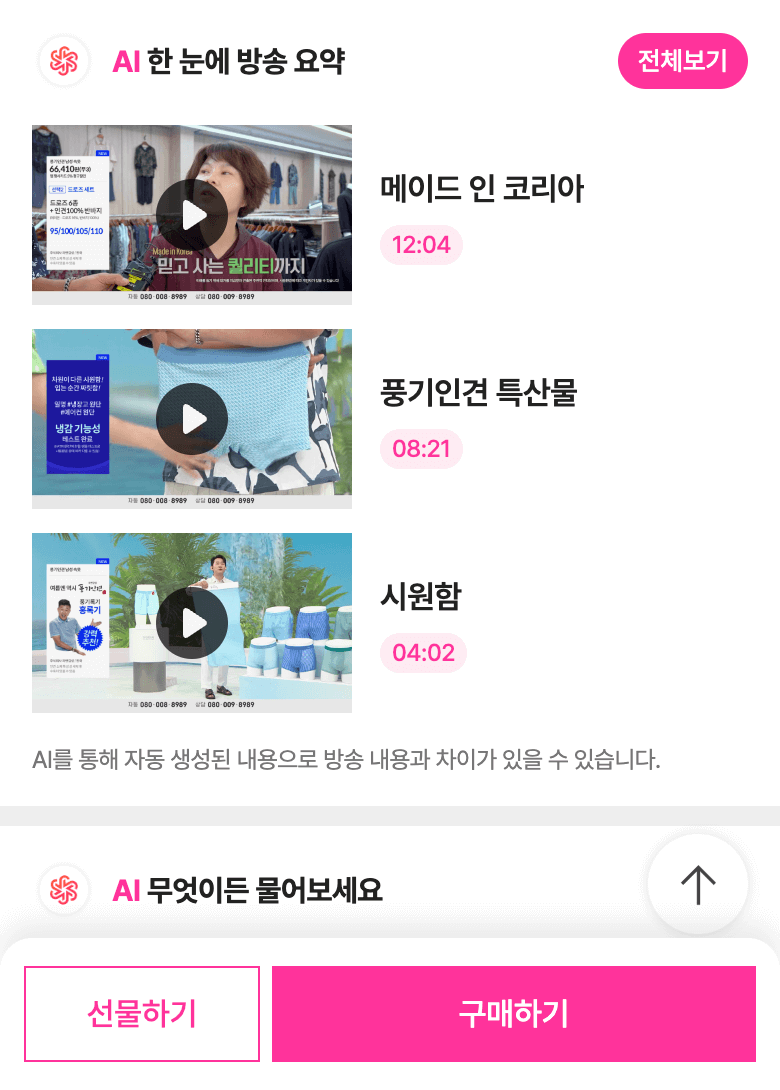
Task: Play the 시원함 video clip
Action: pyautogui.click(x=192, y=623)
